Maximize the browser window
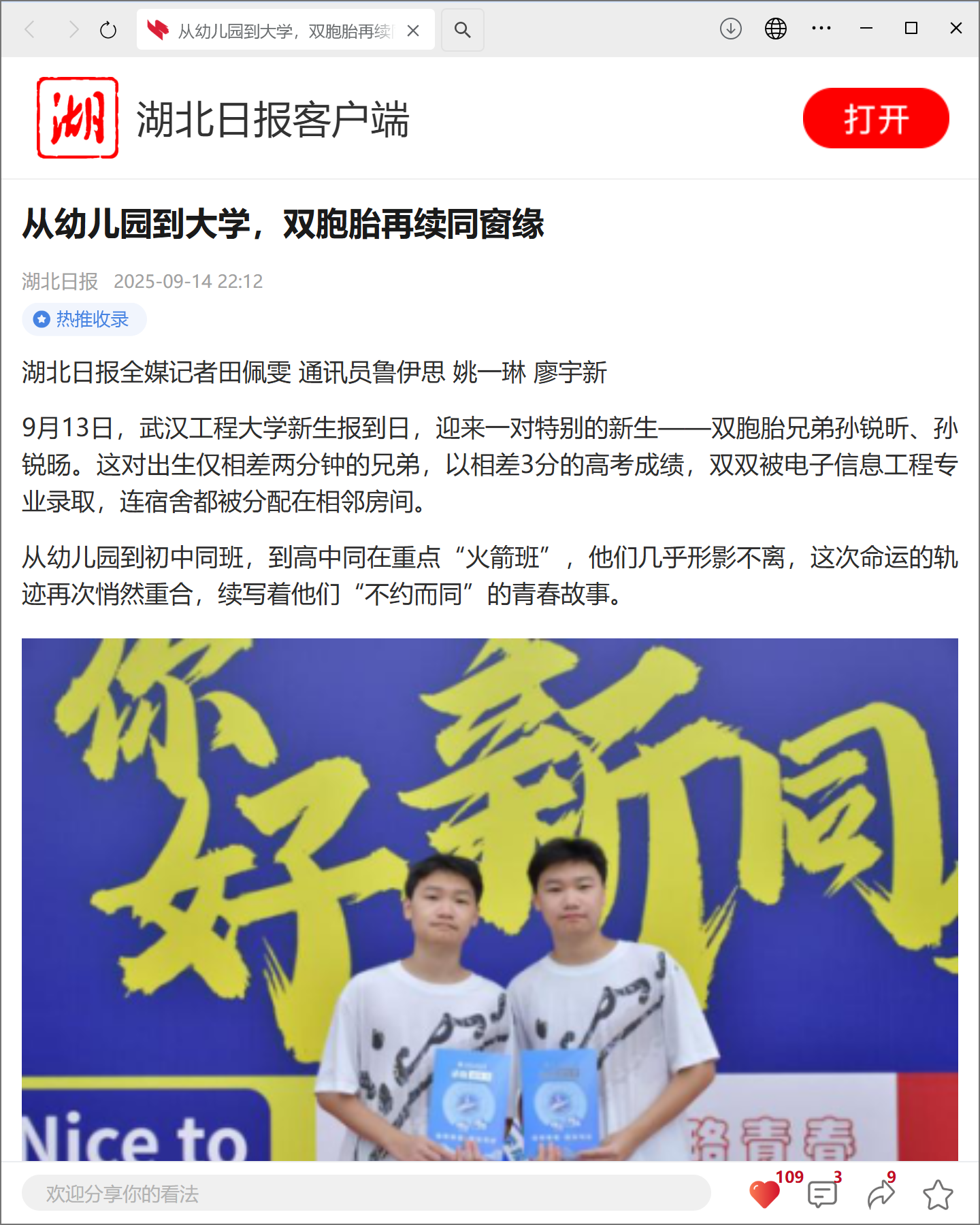The width and height of the screenshot is (980, 1225). pyautogui.click(x=911, y=29)
